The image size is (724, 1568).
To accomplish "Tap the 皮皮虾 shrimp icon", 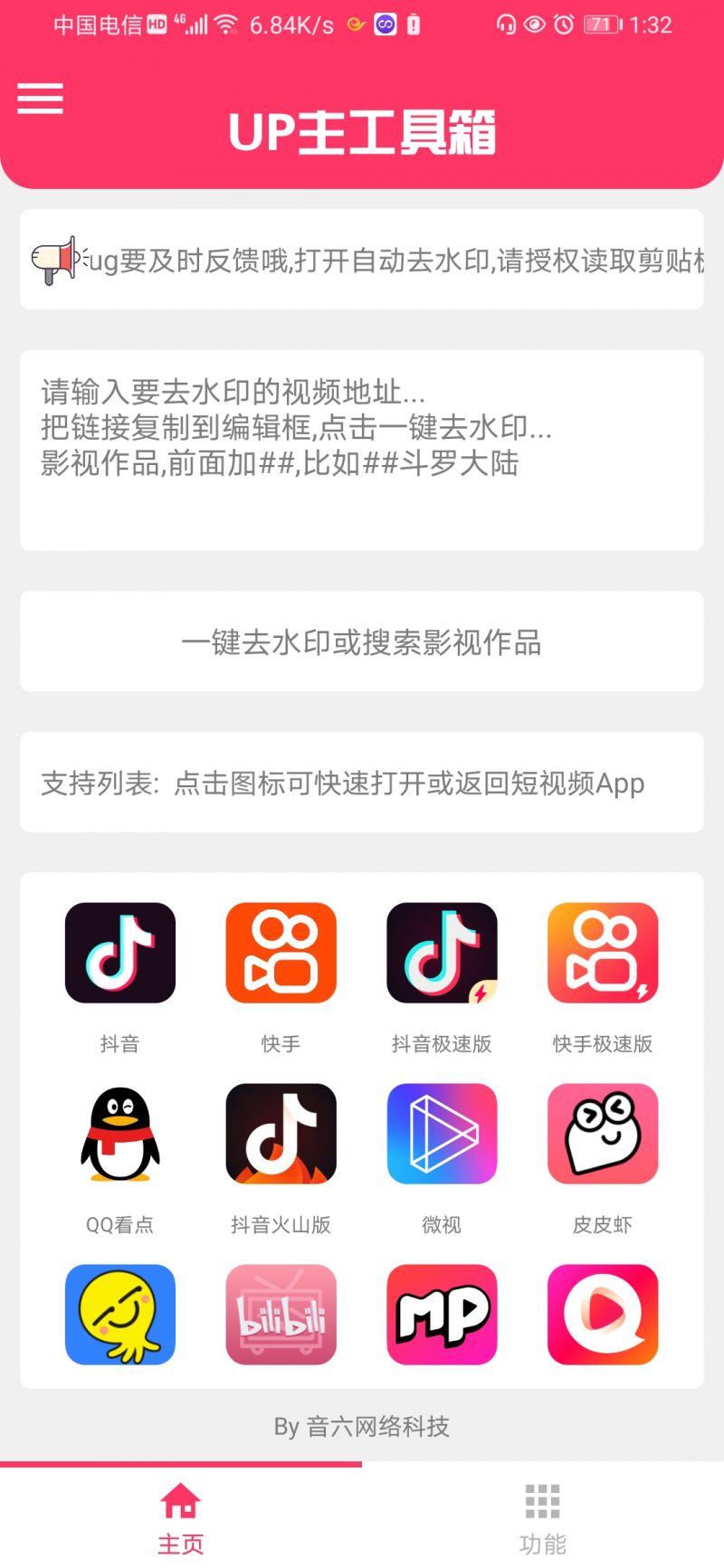I will click(603, 1135).
